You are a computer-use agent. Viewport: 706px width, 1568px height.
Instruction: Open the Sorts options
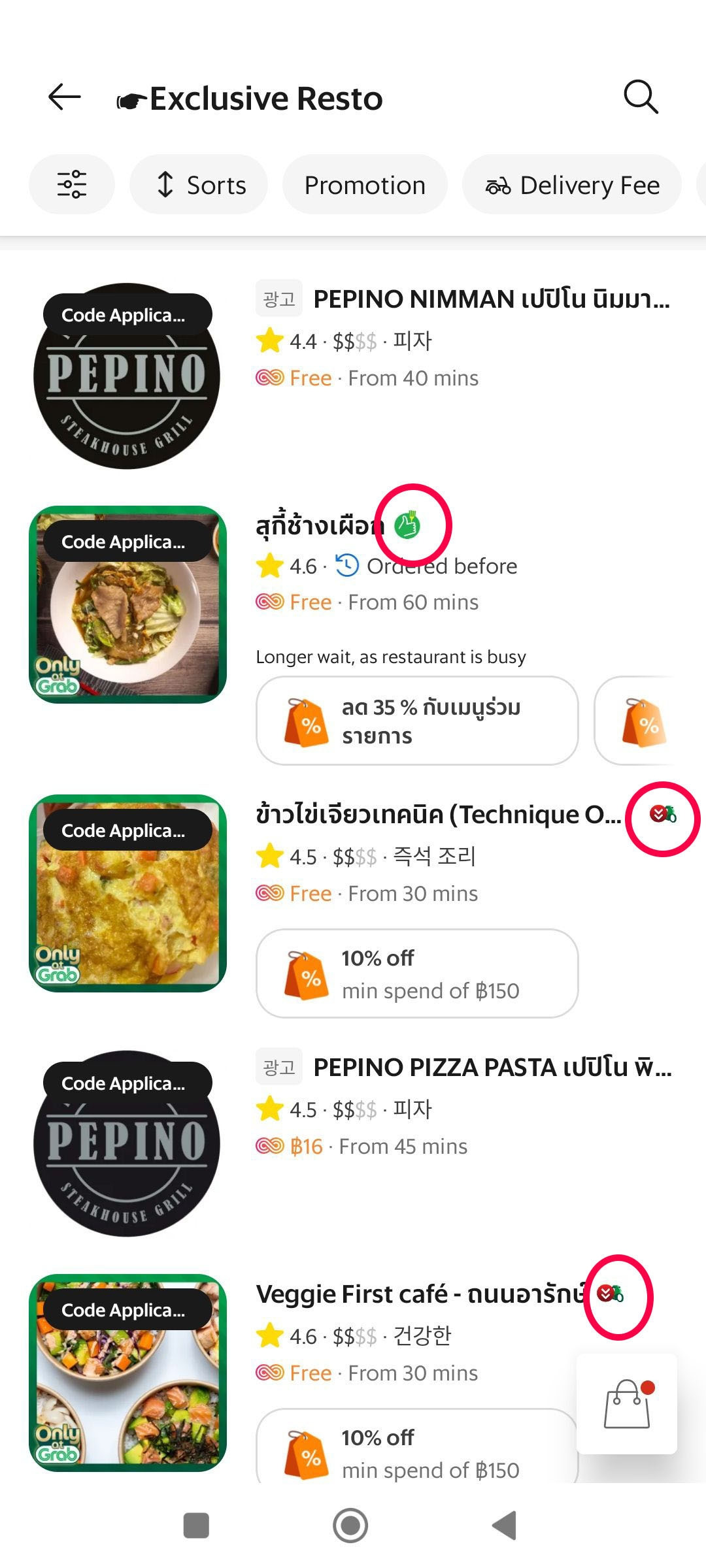pos(199,185)
